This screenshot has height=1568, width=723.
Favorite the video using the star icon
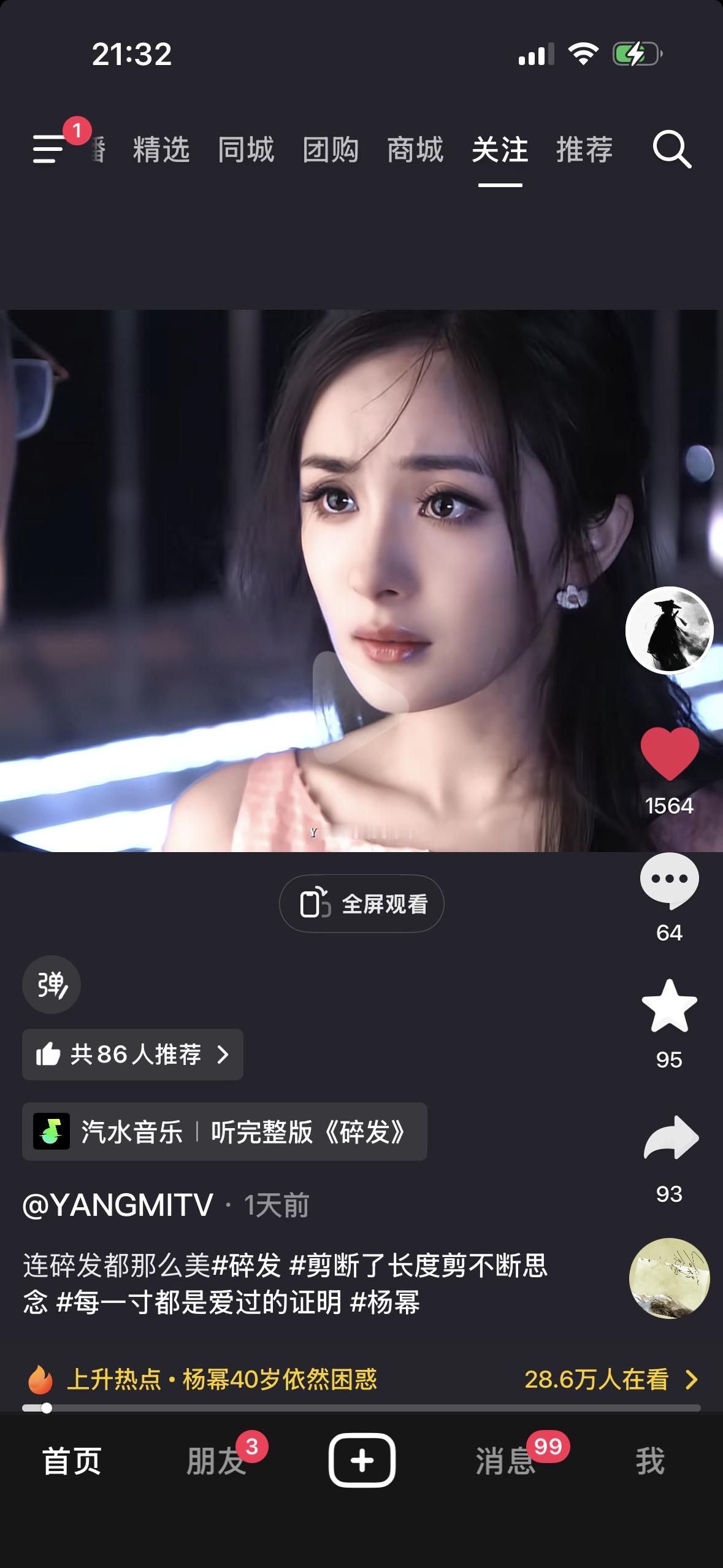670,1004
